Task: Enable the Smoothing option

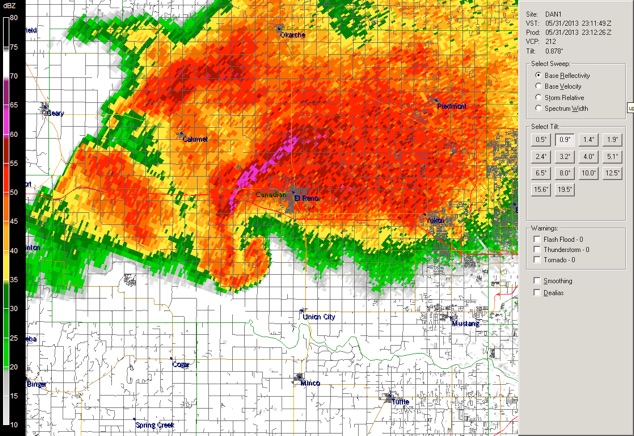Action: [x=538, y=282]
